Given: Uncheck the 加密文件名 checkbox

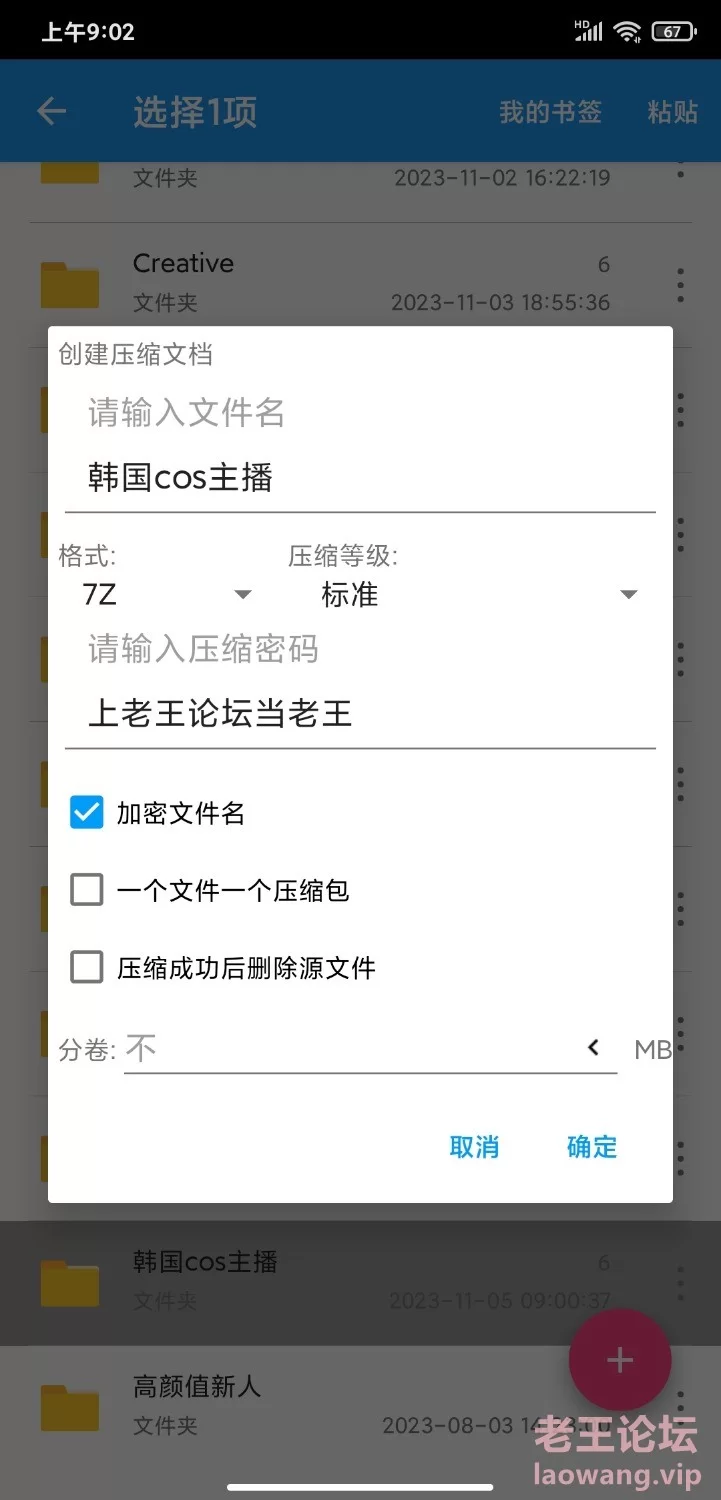Looking at the screenshot, I should pos(87,813).
